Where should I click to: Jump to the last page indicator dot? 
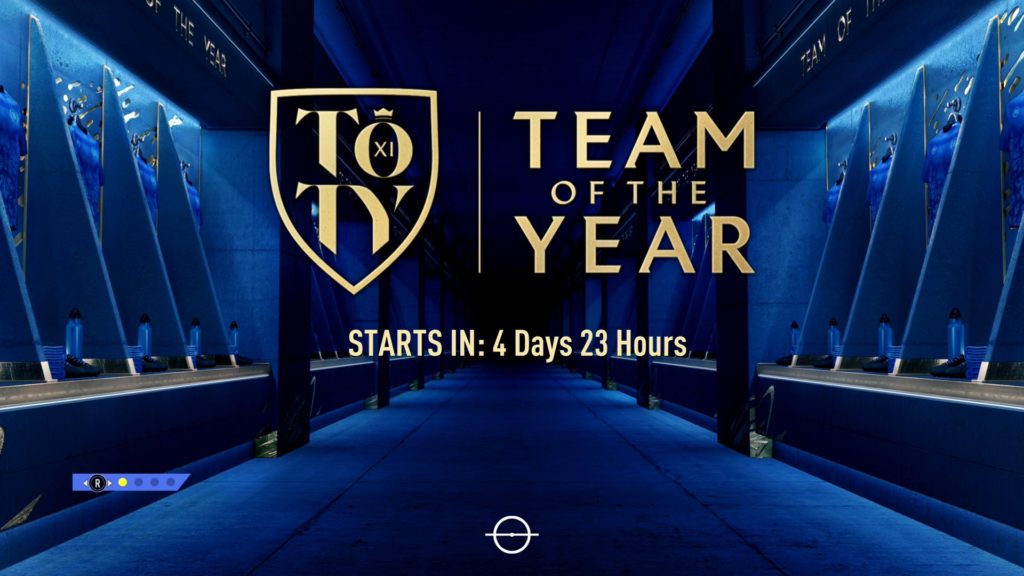point(170,482)
